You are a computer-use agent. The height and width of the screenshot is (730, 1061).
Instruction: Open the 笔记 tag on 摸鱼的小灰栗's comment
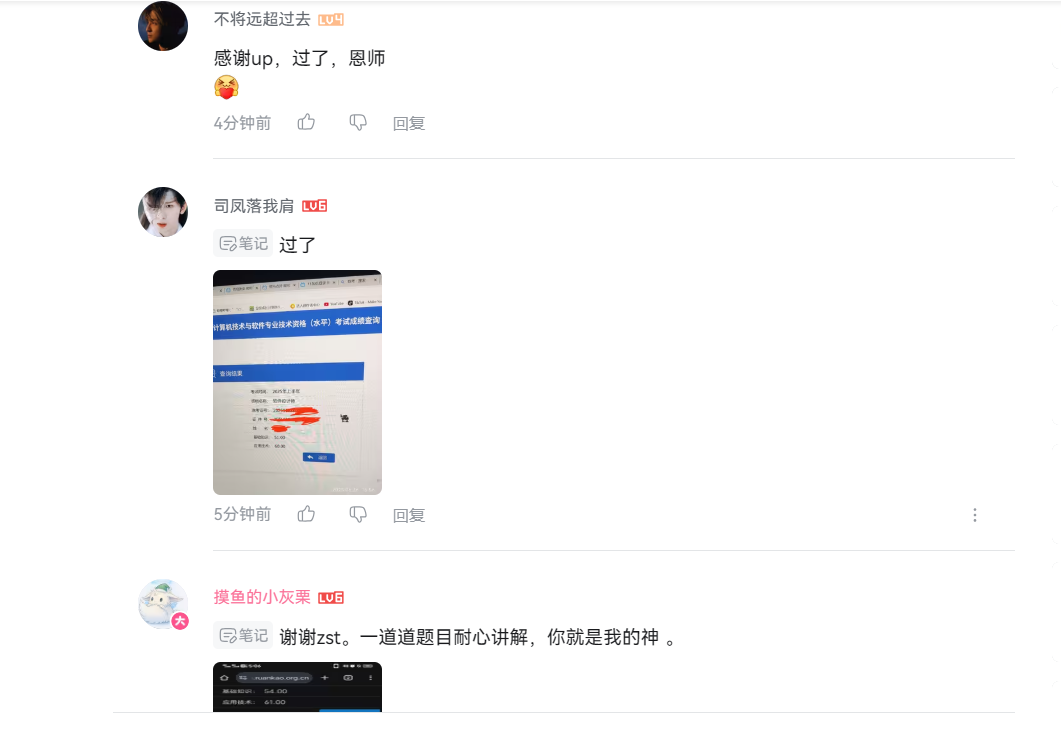[x=243, y=635]
